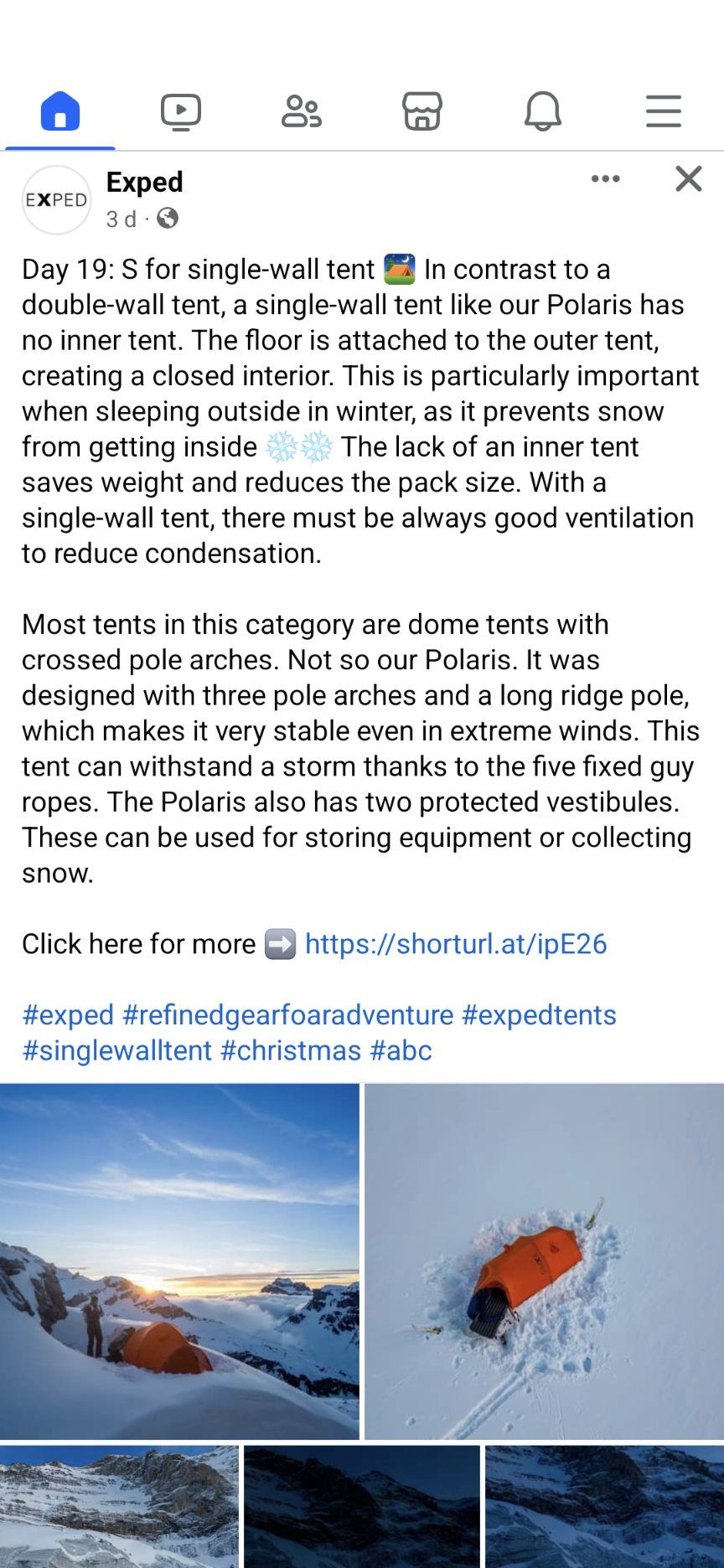724x1568 pixels.
Task: Go to the Home feed tab
Action: coord(60,111)
